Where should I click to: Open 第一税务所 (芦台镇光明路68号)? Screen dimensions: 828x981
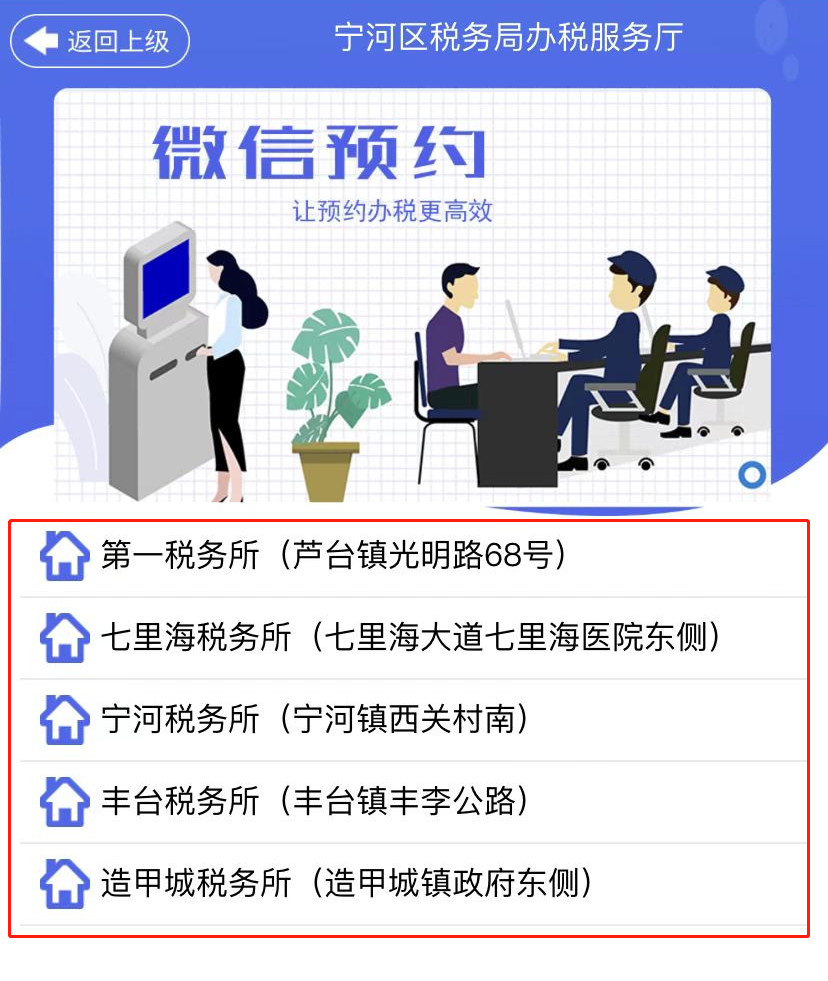coord(332,555)
